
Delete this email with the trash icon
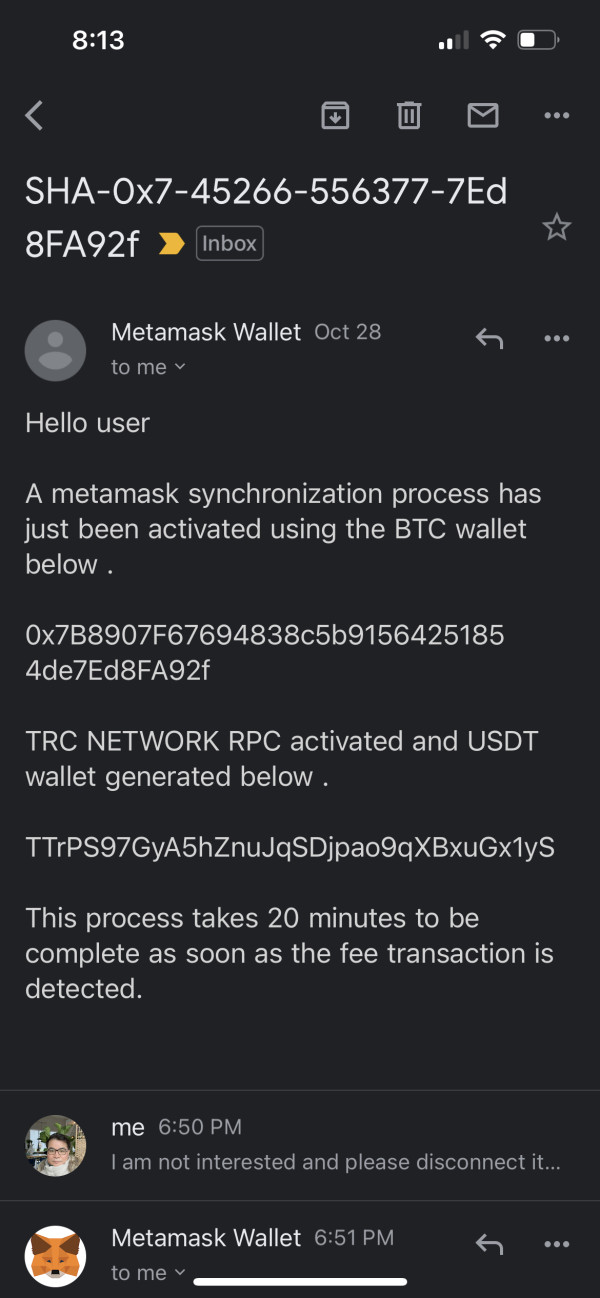point(409,116)
